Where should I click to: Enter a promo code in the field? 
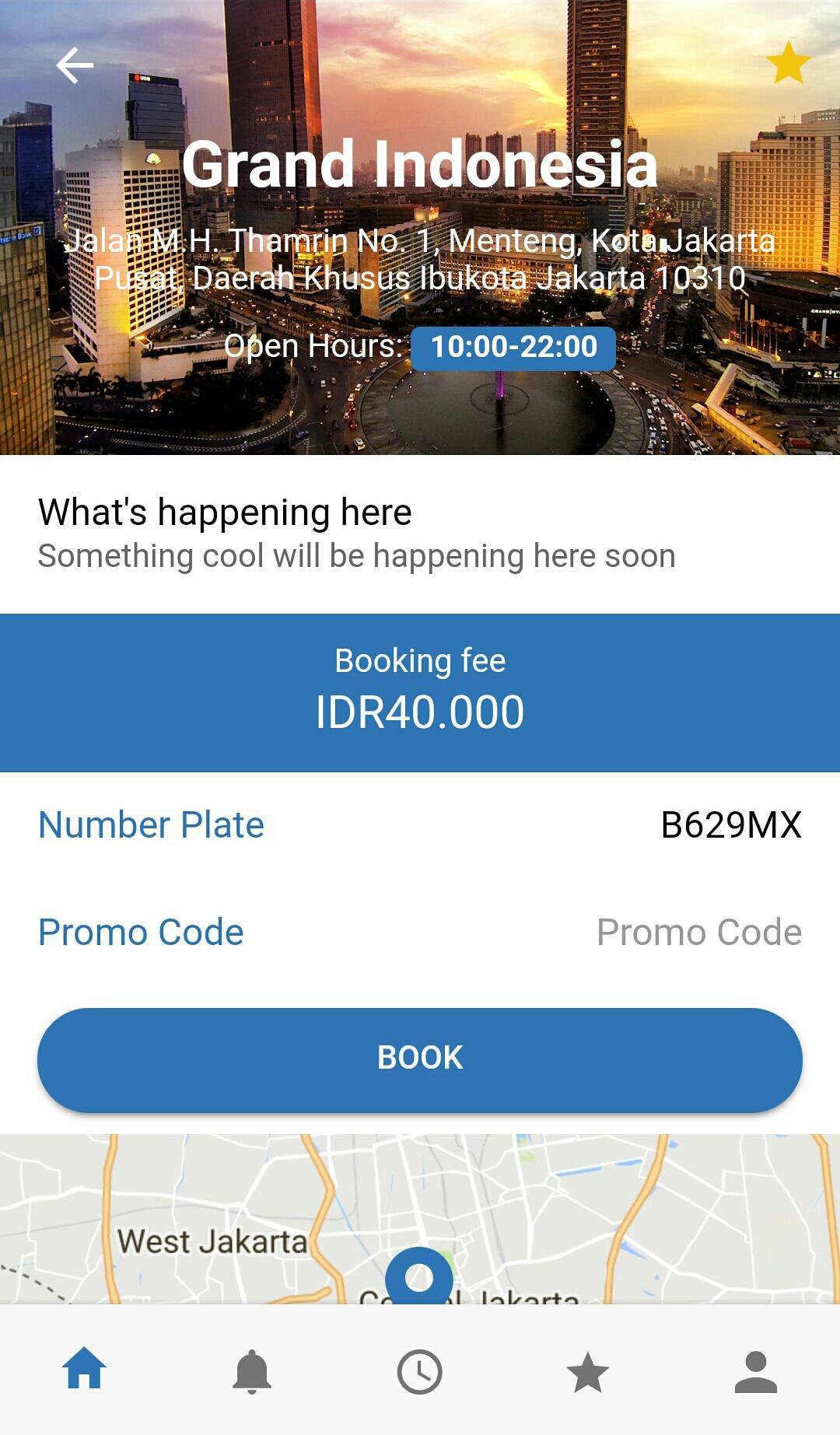698,933
